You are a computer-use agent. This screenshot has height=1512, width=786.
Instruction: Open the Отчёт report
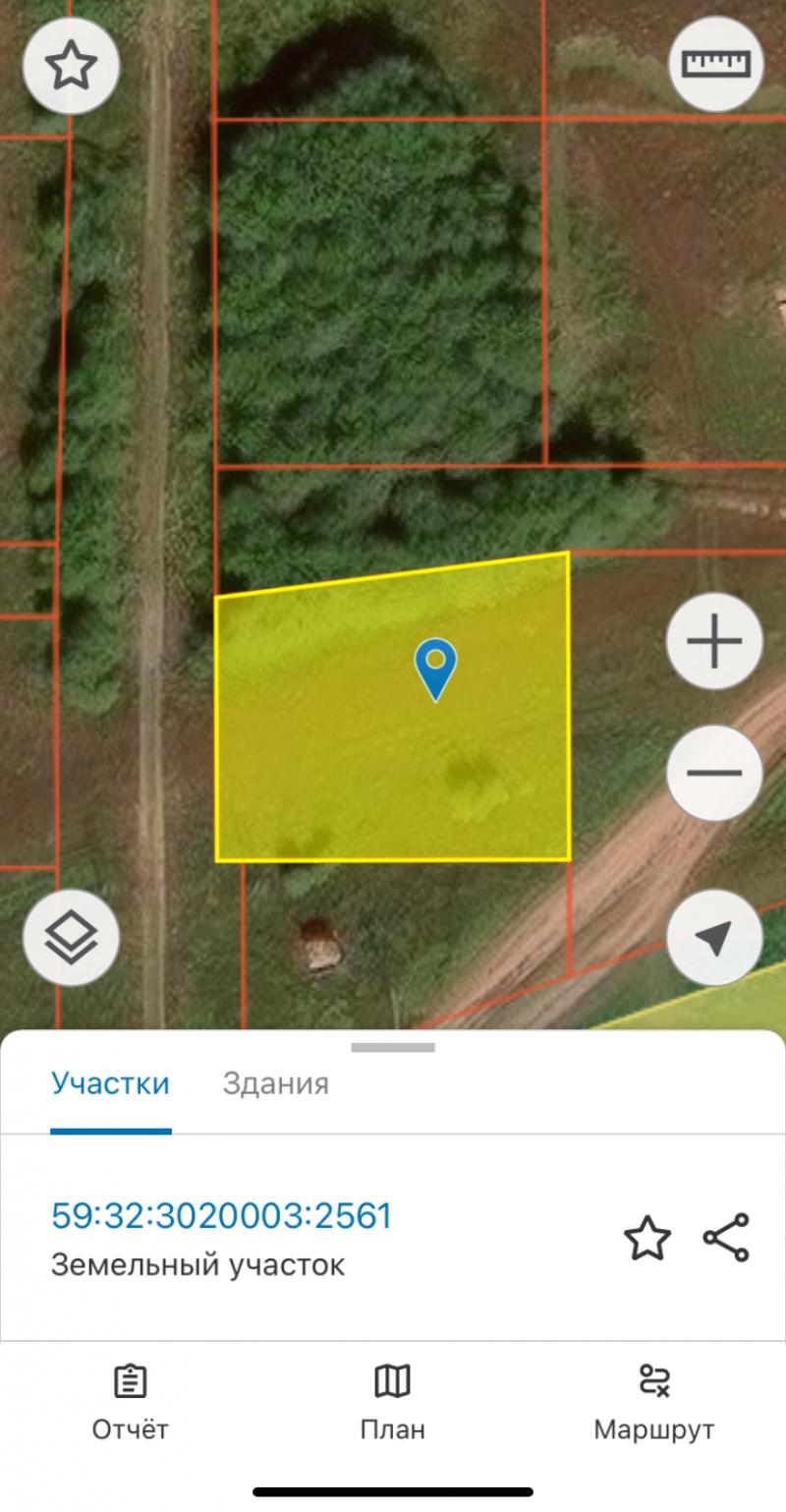point(130,1401)
